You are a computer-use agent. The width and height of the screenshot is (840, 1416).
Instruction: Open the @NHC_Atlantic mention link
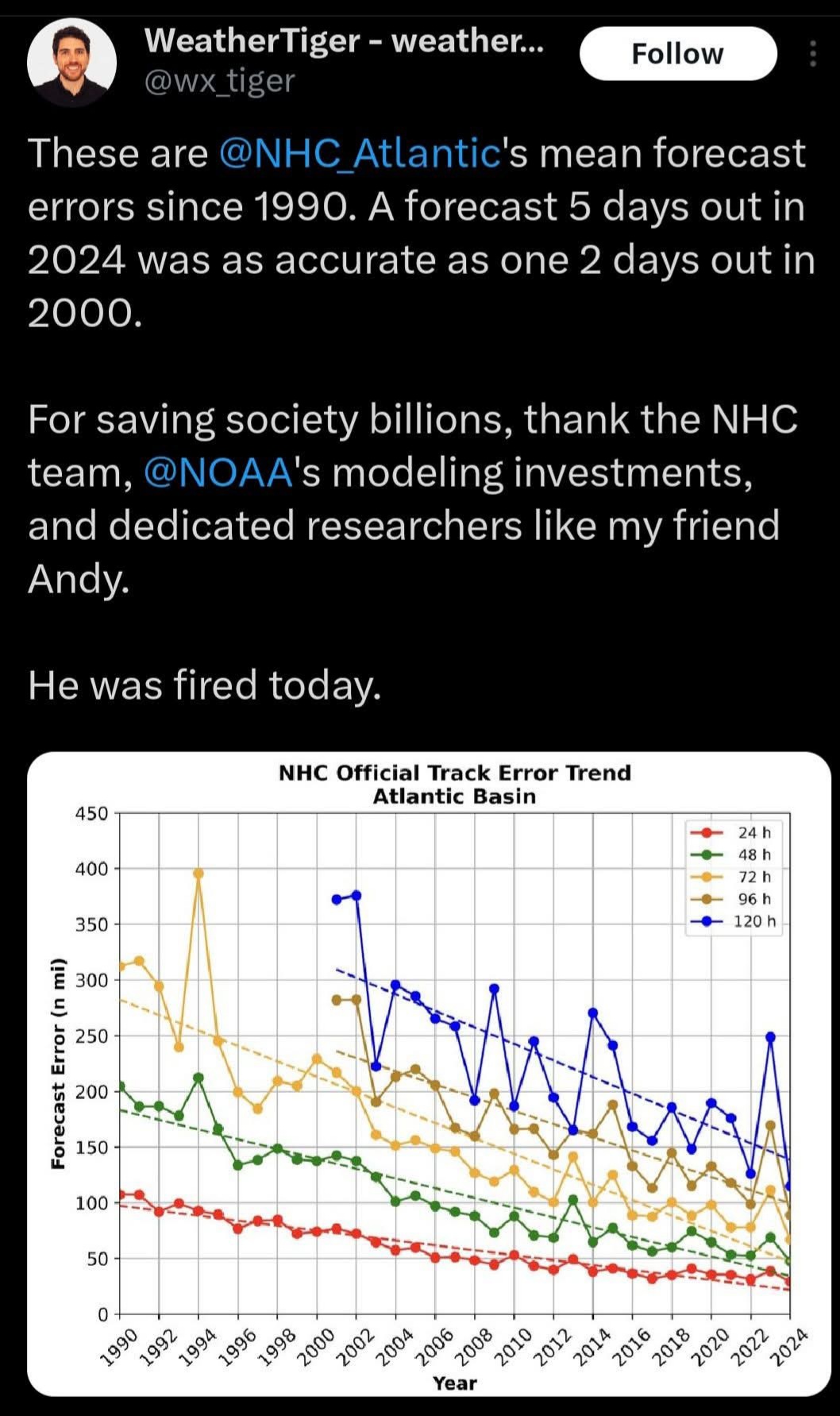pyautogui.click(x=358, y=152)
